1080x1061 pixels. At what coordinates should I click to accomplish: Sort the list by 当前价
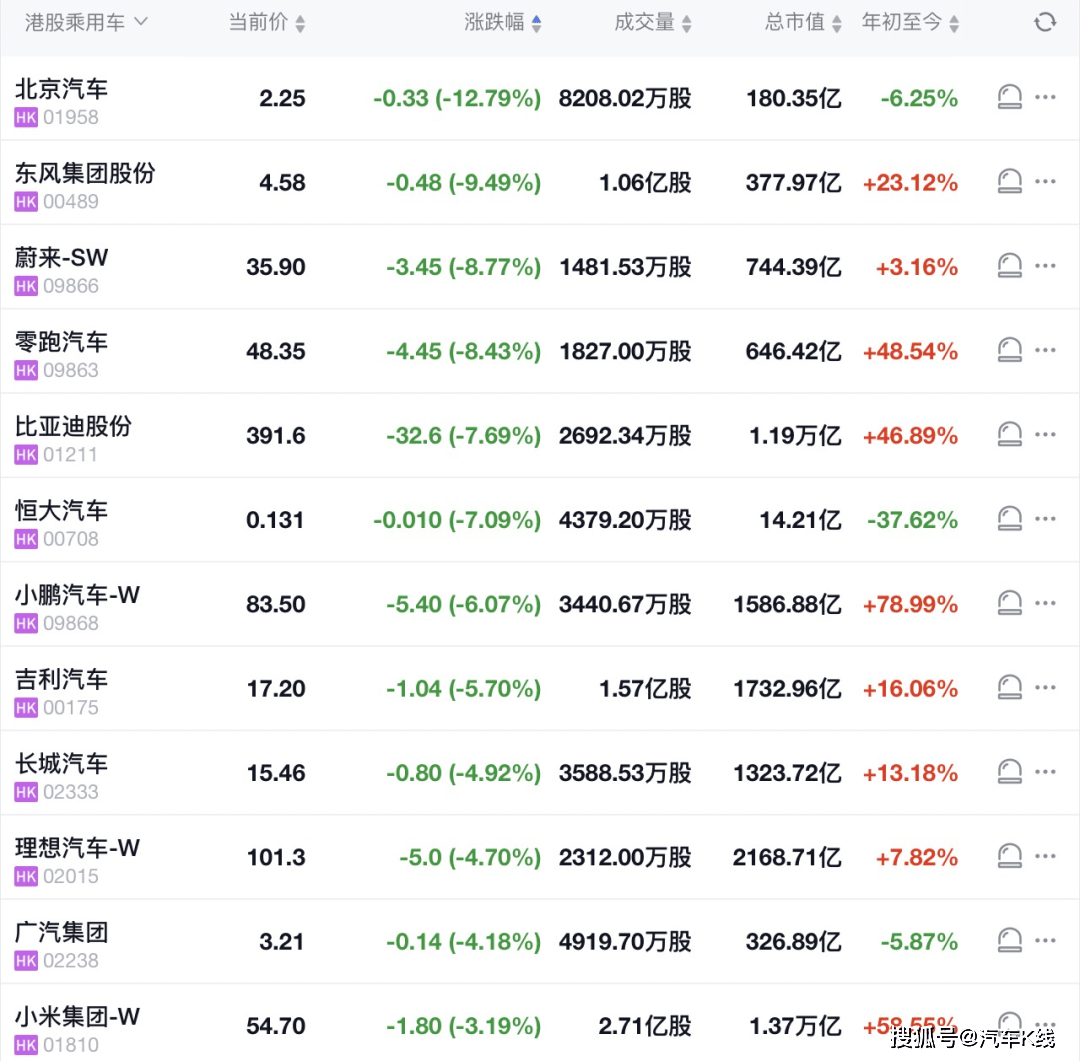point(266,22)
